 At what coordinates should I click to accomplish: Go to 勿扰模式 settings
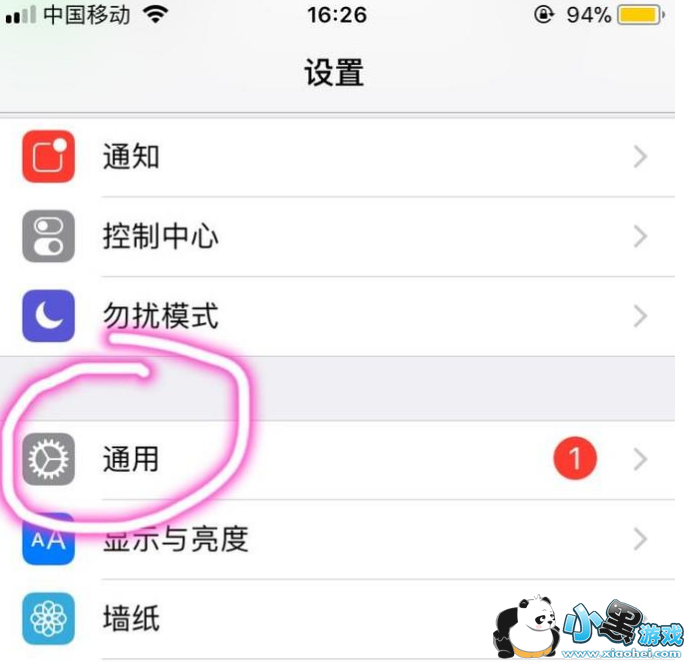coord(337,316)
